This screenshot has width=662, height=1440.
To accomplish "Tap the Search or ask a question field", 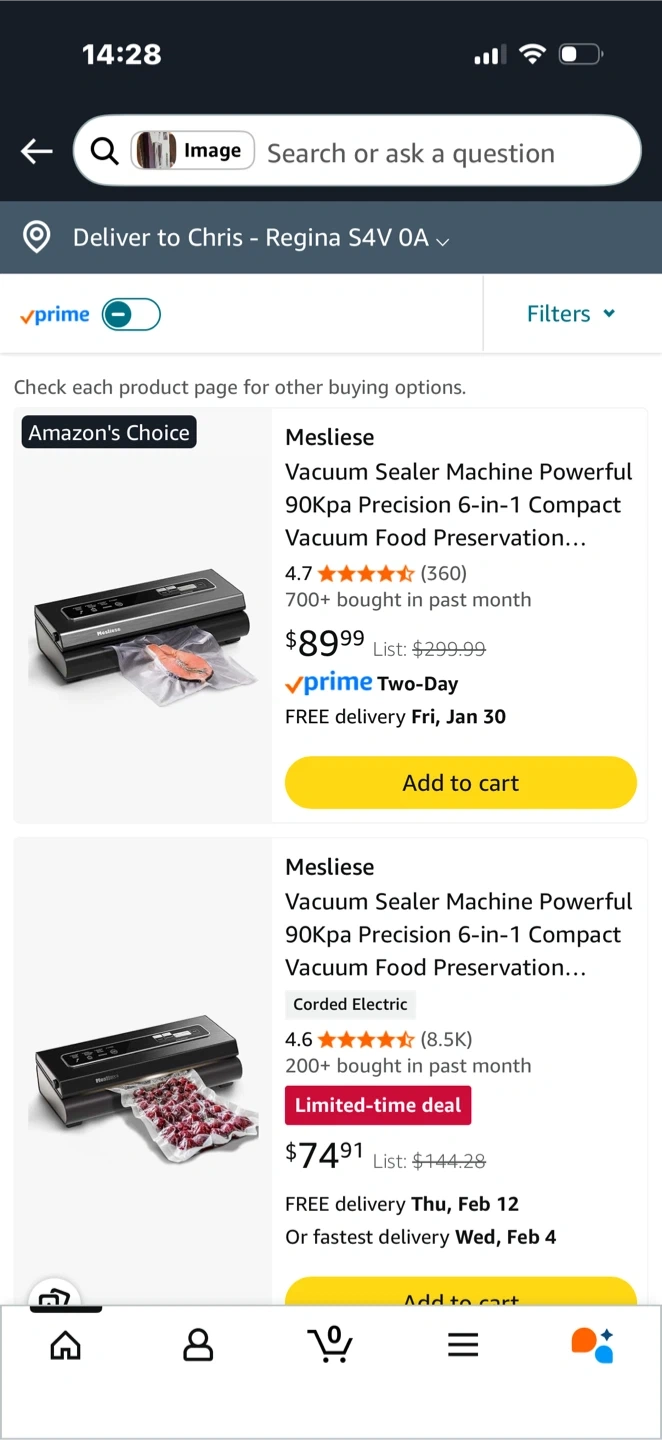I will (x=410, y=153).
